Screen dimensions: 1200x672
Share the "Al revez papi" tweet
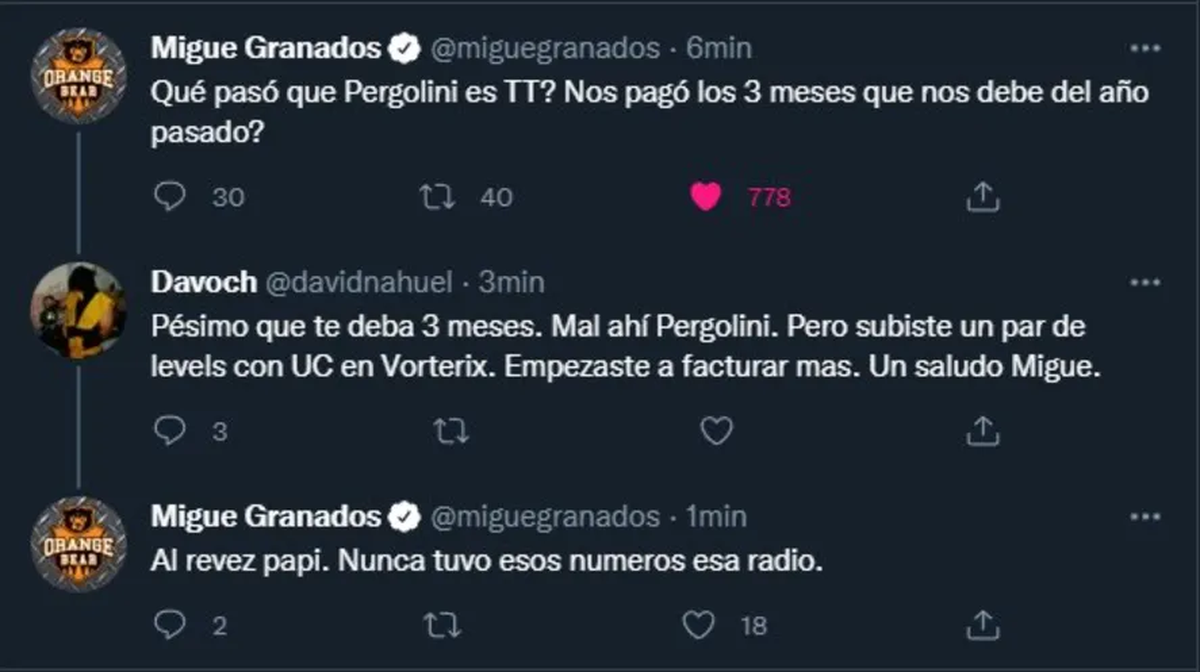coord(983,625)
